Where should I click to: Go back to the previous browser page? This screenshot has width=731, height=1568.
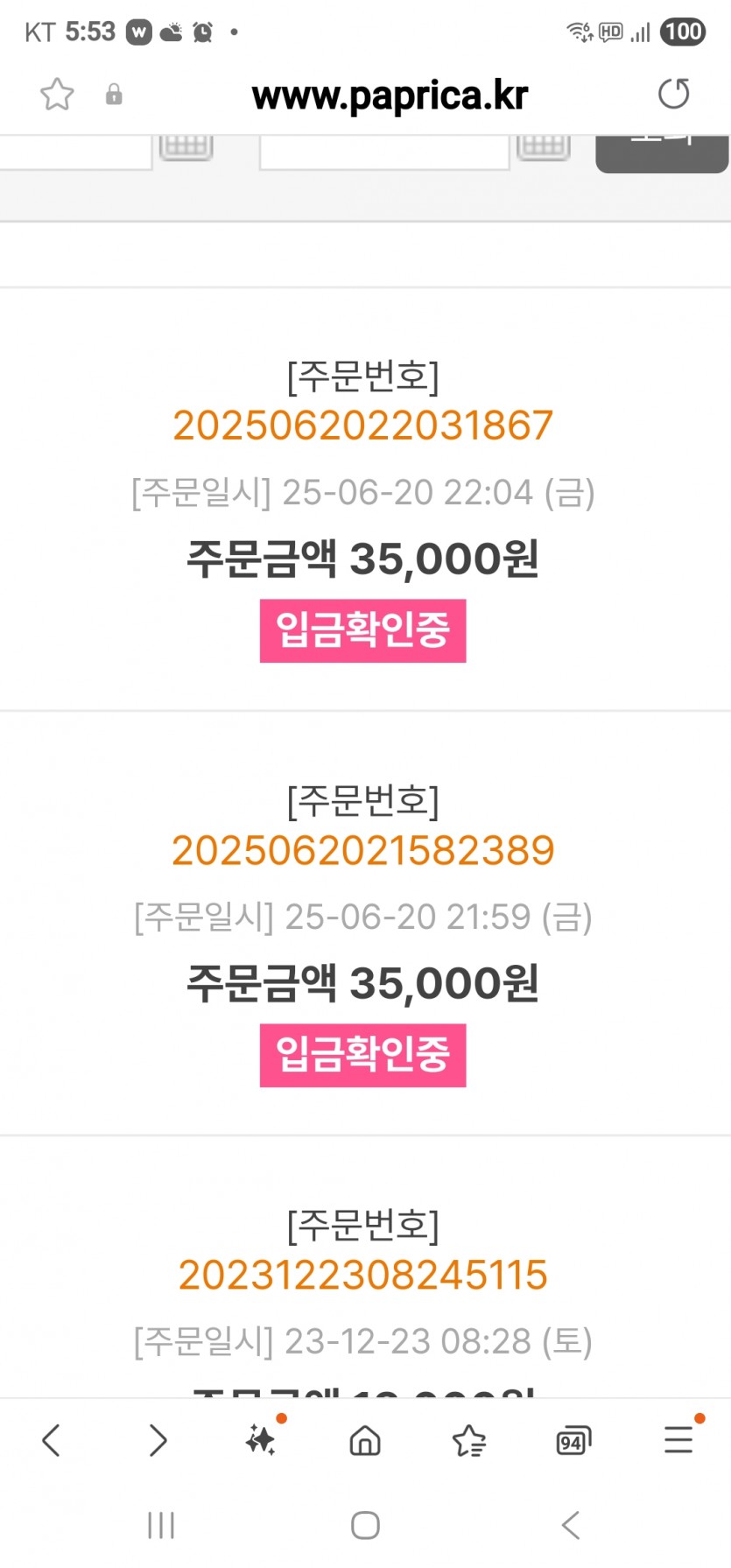(x=52, y=1440)
